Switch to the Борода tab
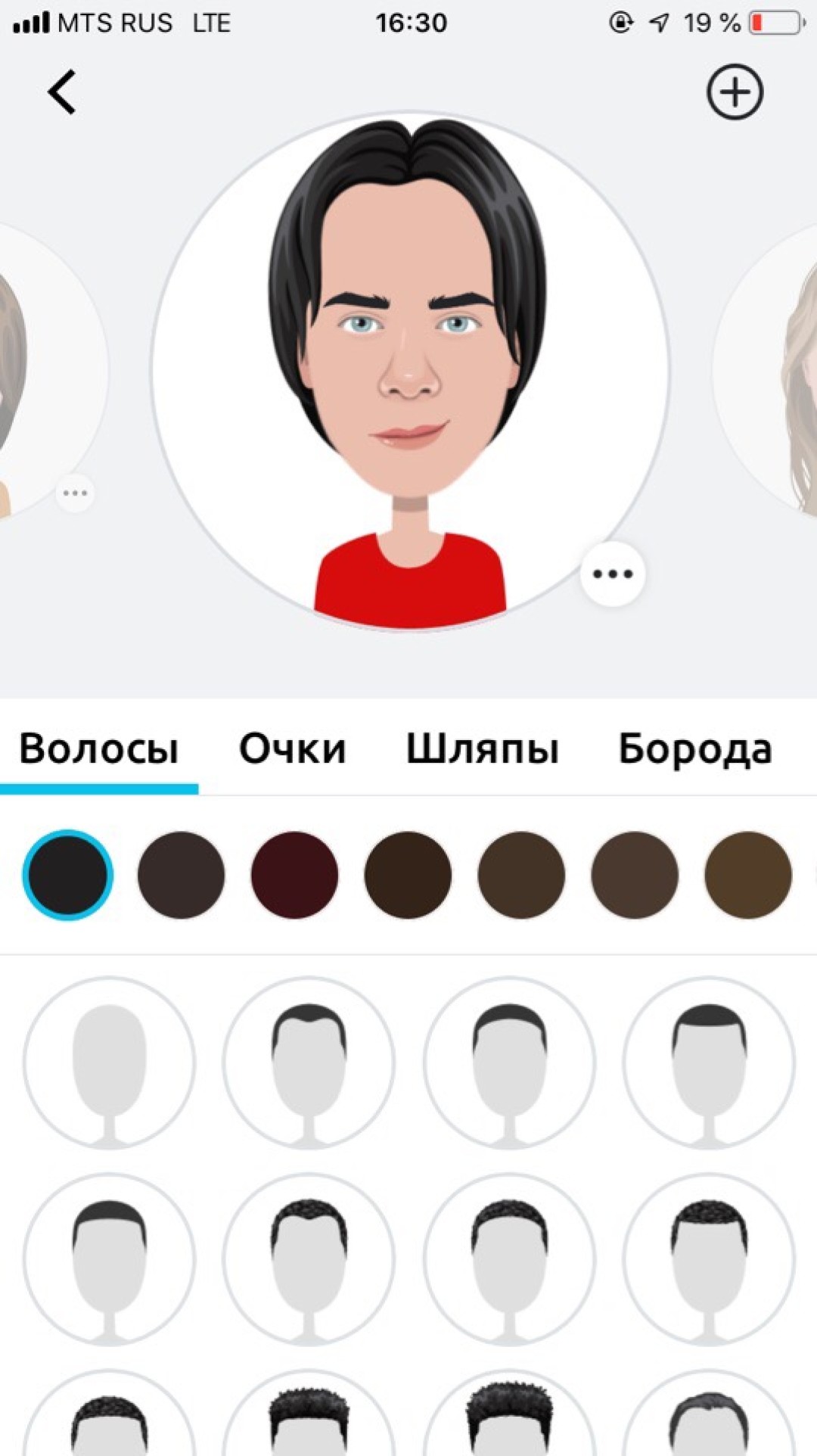Viewport: 817px width, 1456px height. pyautogui.click(x=694, y=748)
